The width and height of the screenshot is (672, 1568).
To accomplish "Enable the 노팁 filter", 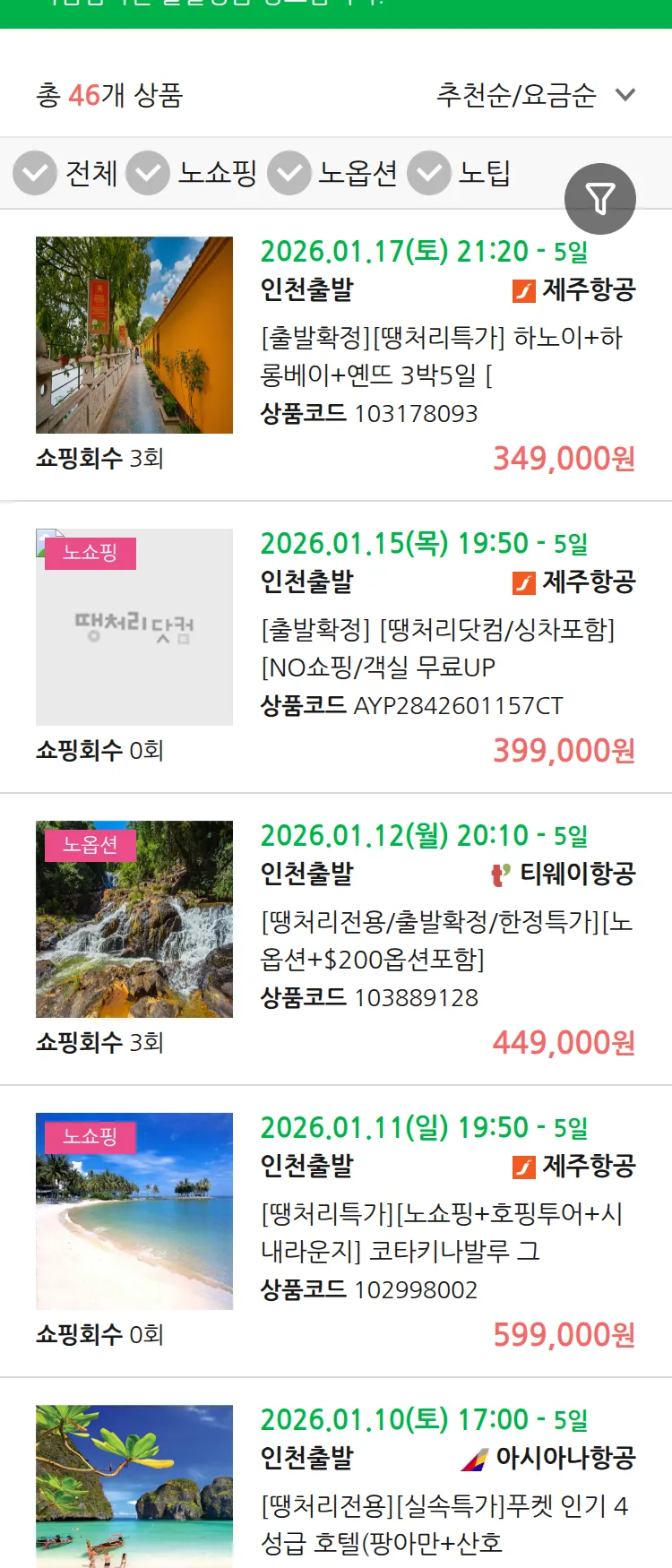I will pos(429,172).
